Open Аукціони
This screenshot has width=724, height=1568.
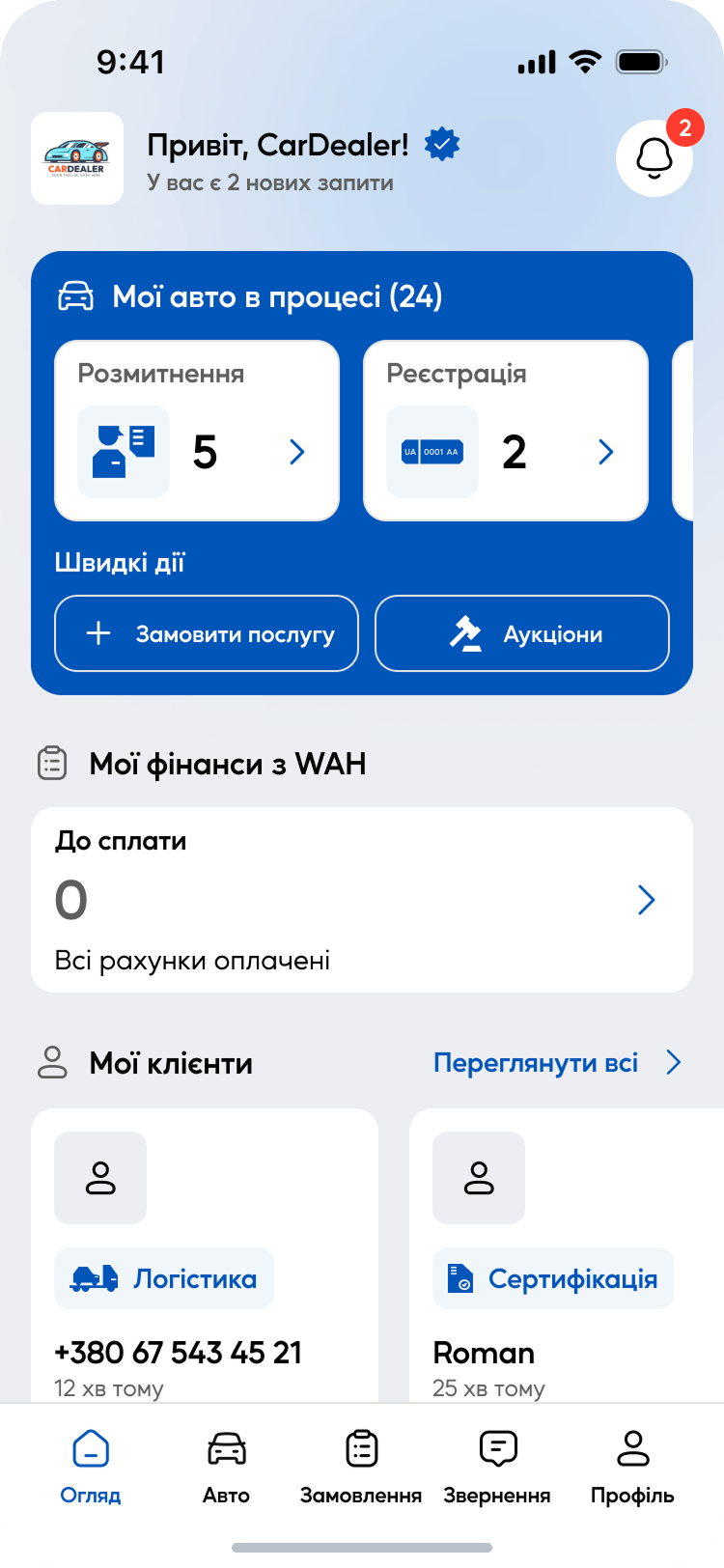521,633
